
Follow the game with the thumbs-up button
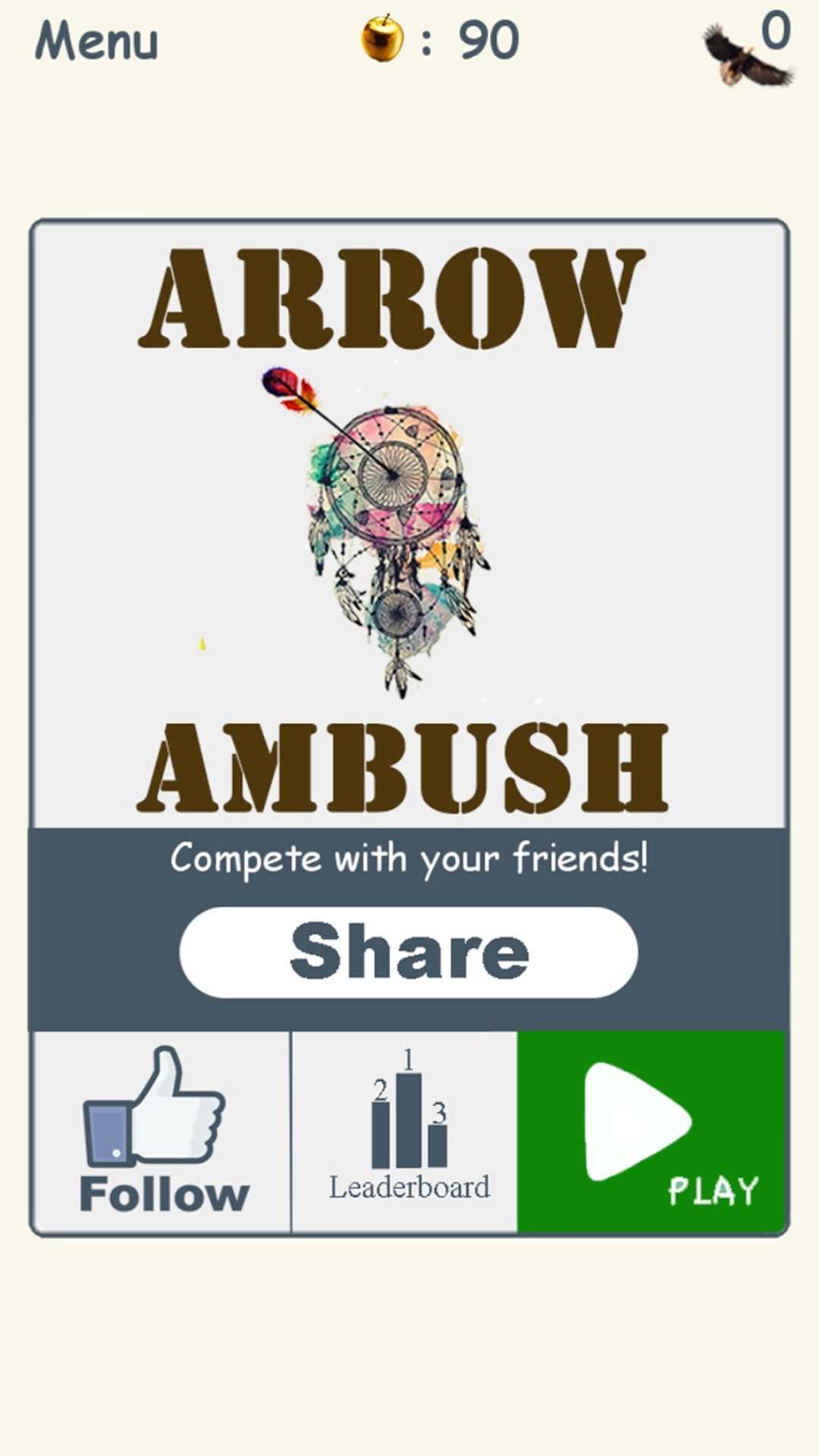162,1131
